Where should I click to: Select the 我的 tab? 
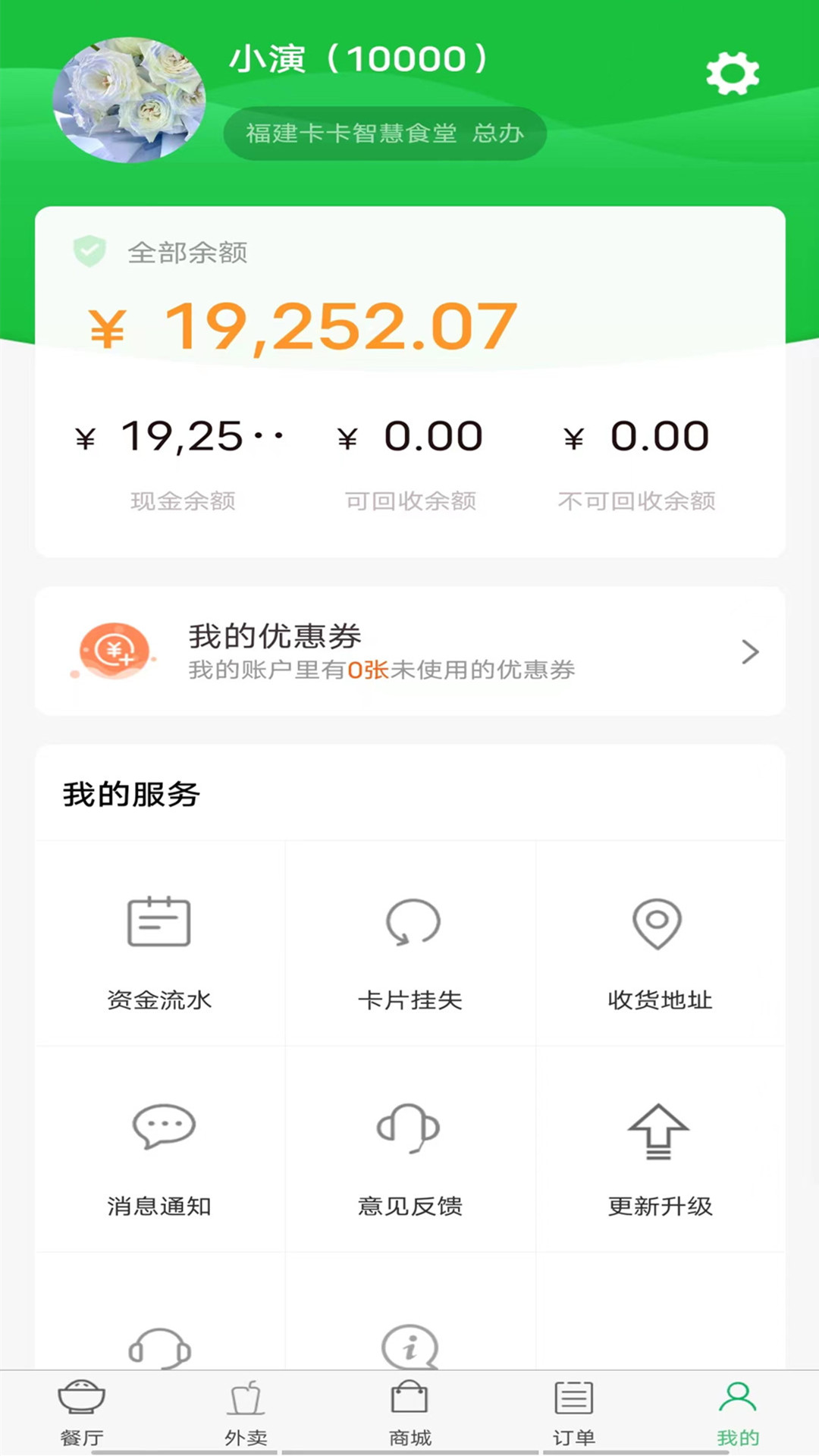coord(737,1412)
